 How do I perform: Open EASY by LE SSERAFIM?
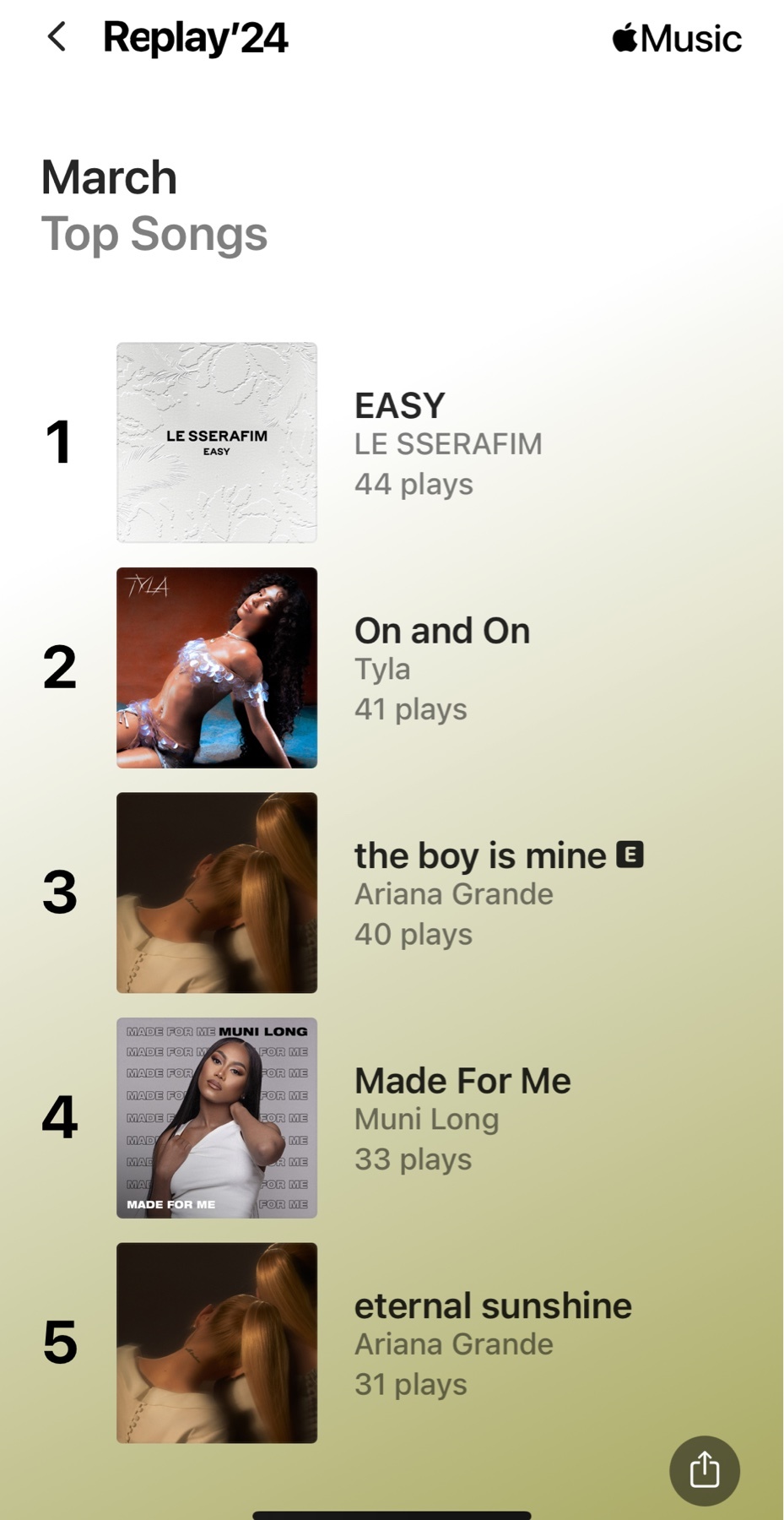click(392, 442)
